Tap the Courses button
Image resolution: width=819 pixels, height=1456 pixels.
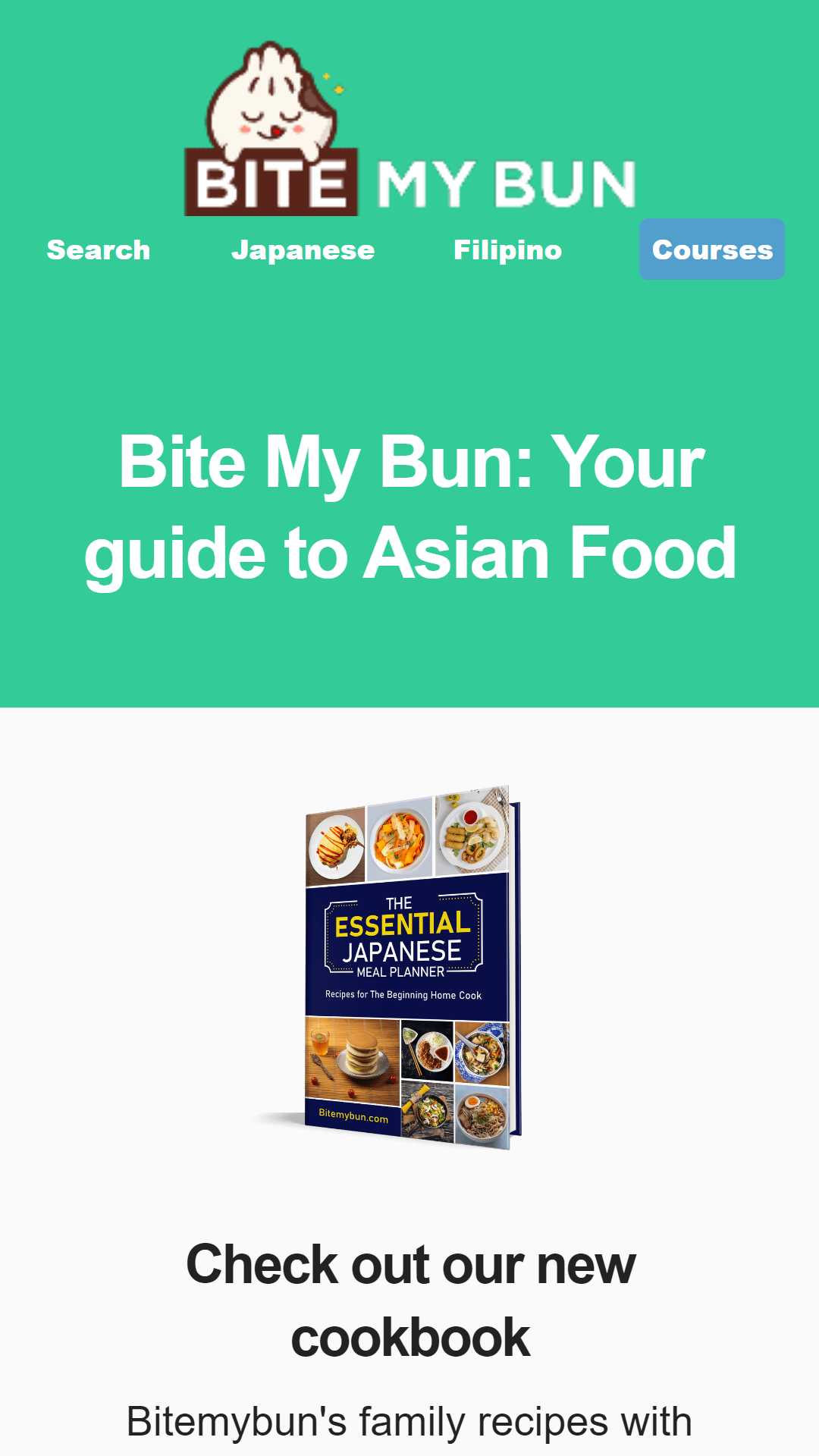[712, 249]
